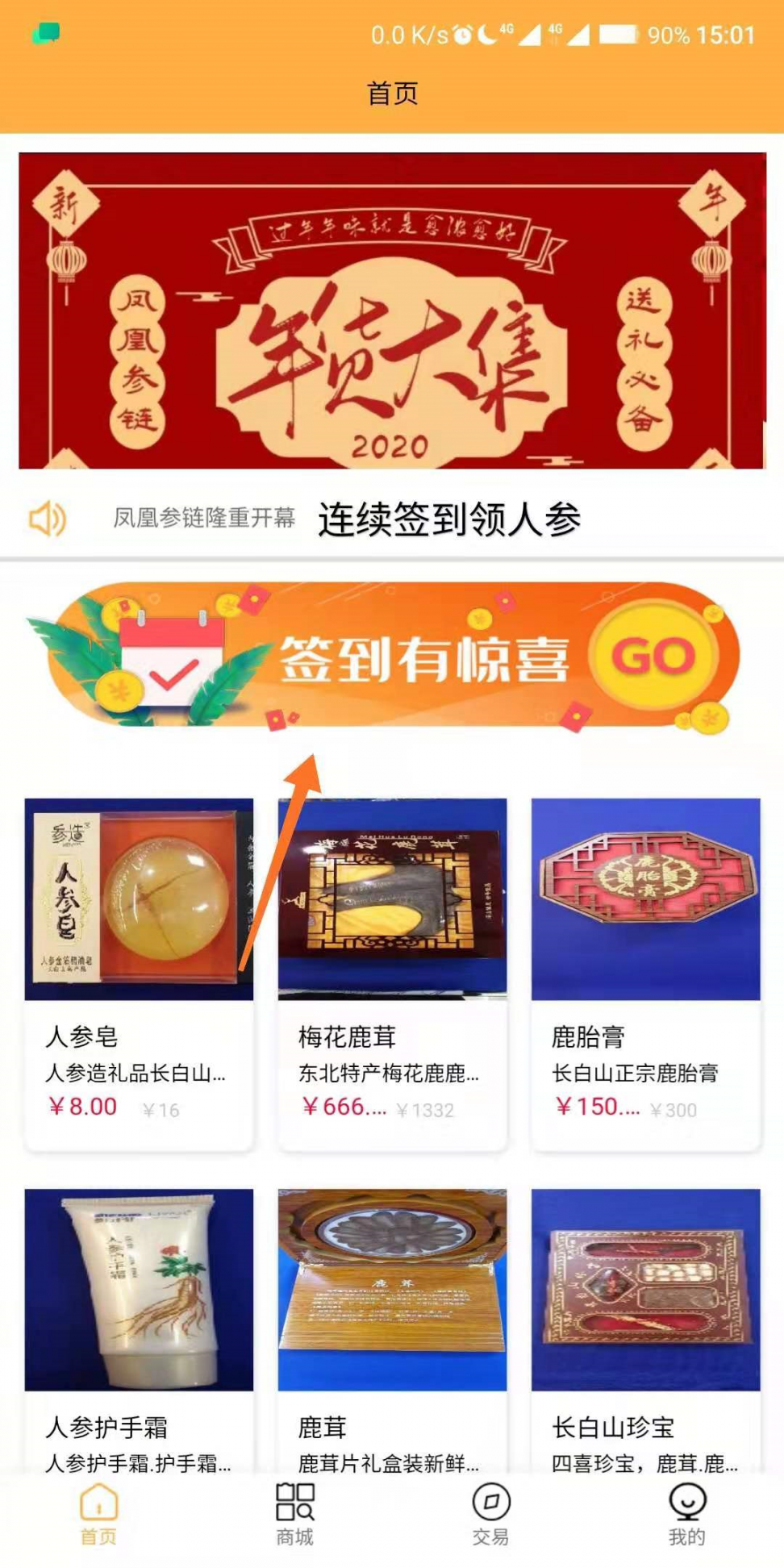The height and width of the screenshot is (1568, 784).
Task: Select the 首页 home tab
Action: click(98, 1515)
